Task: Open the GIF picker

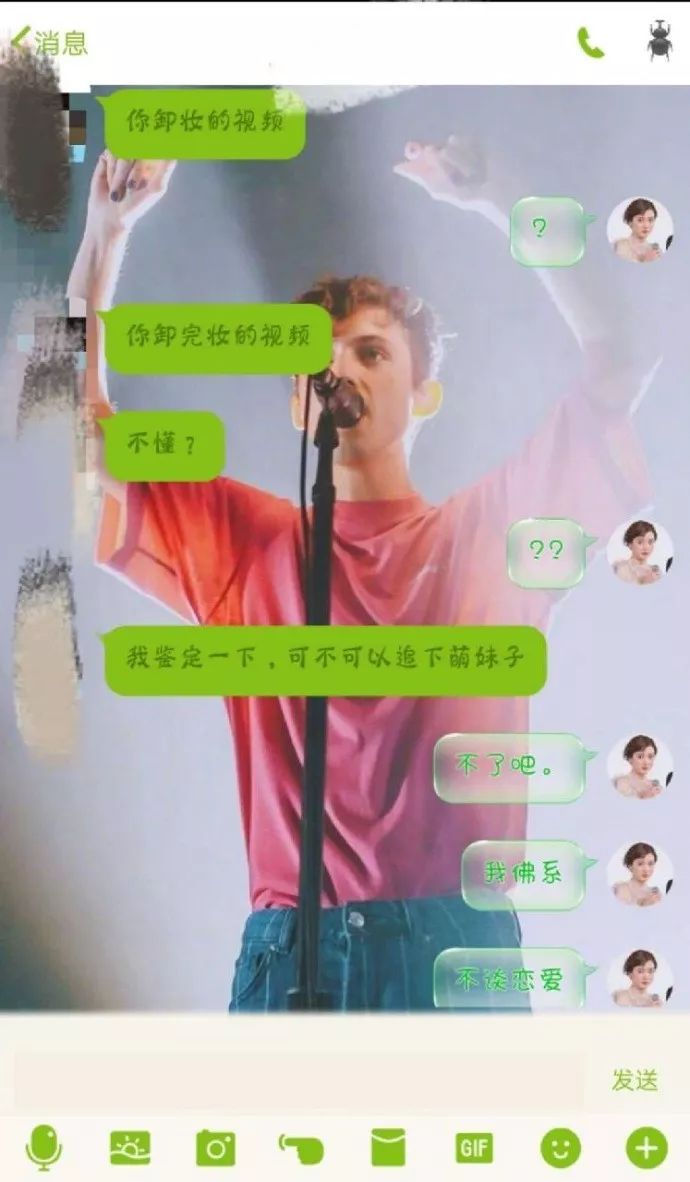Action: click(474, 1148)
